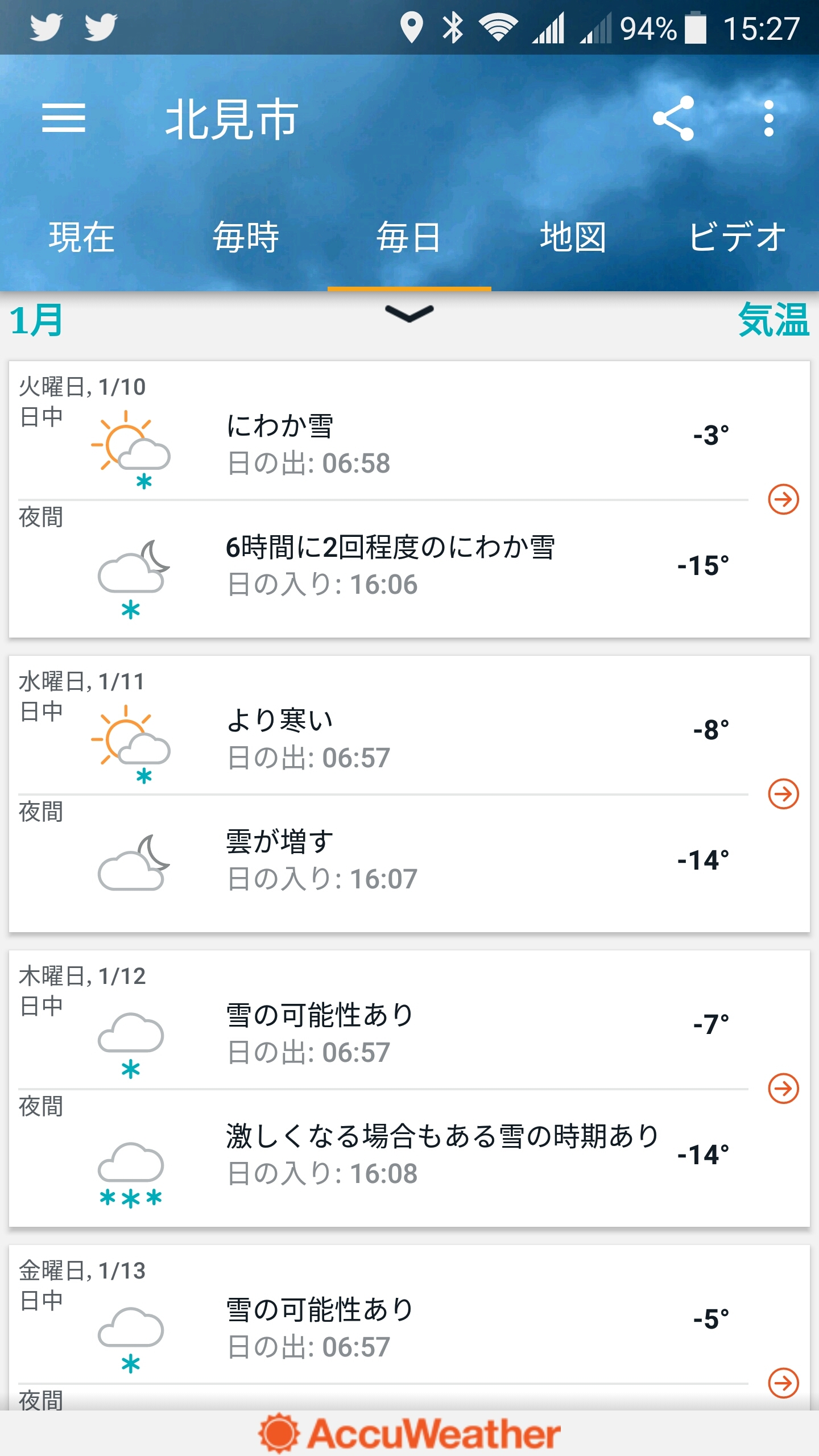Open the overflow menu
819x1456 pixels.
click(x=768, y=118)
